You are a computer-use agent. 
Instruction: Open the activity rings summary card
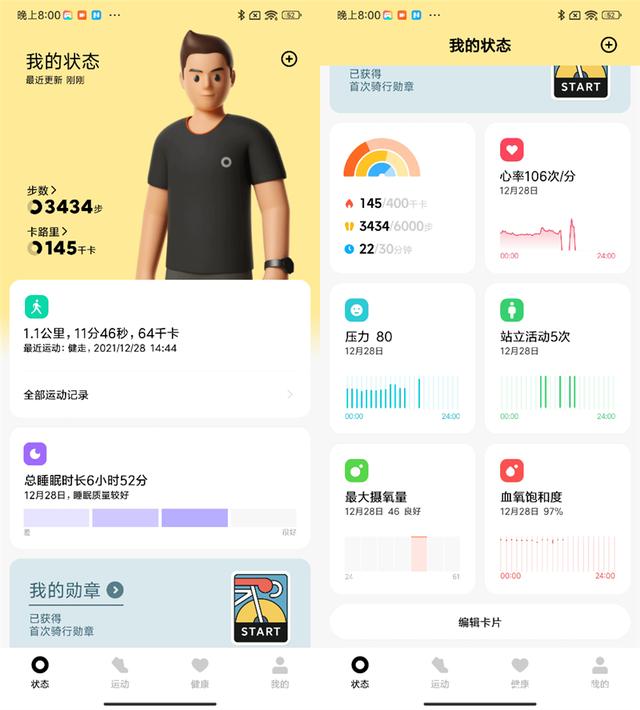coord(402,198)
